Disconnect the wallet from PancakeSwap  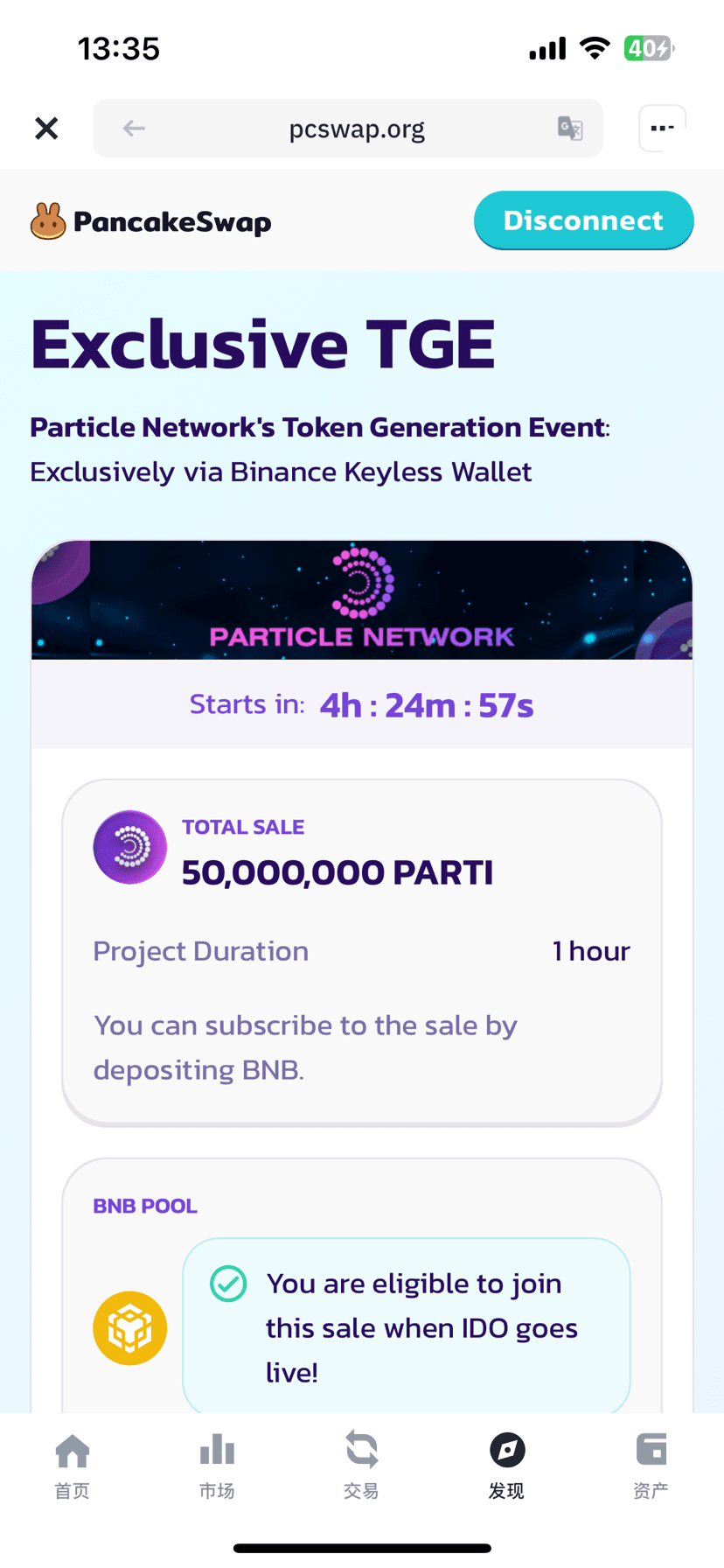tap(584, 220)
